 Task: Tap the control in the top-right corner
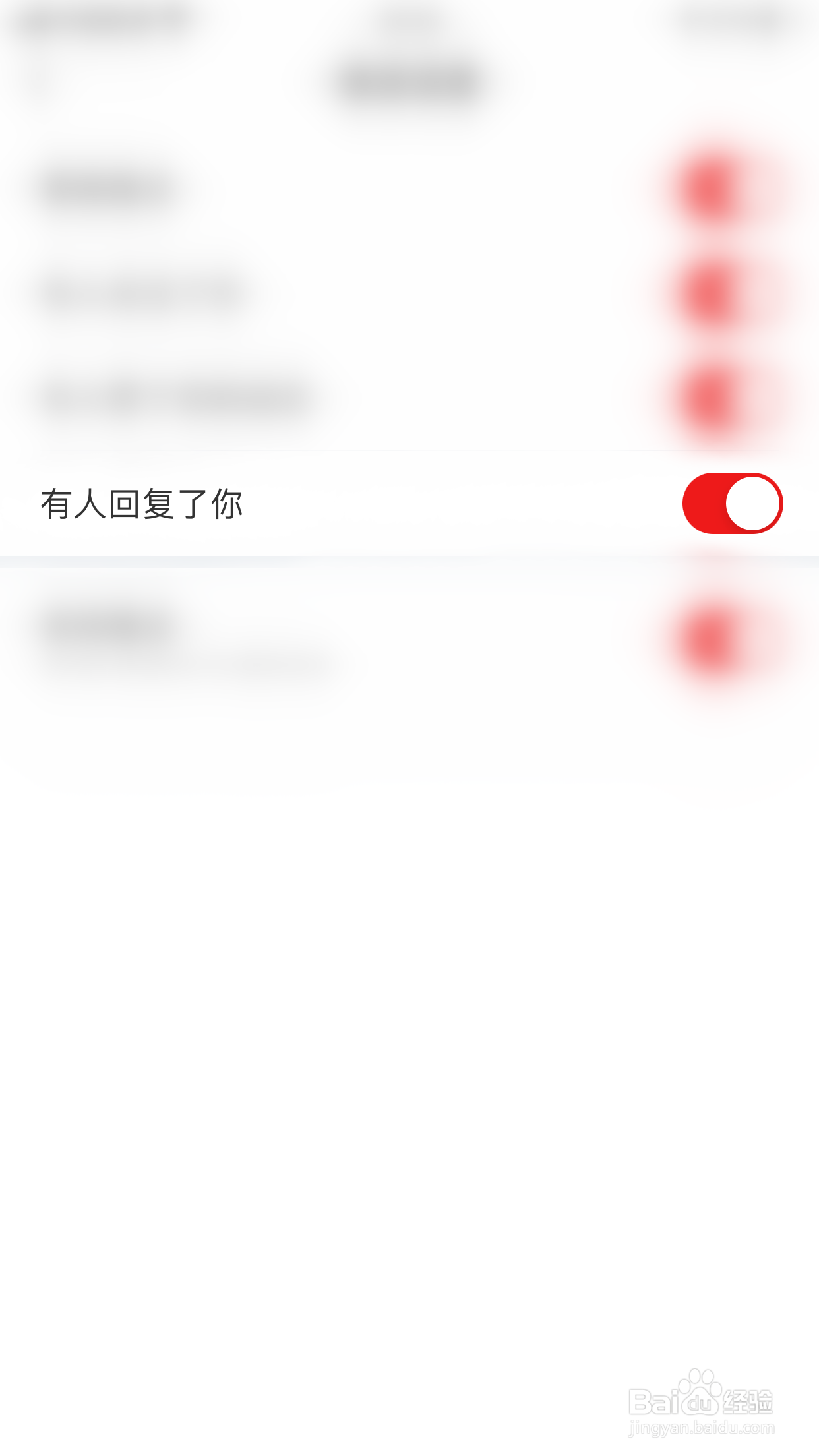click(x=739, y=20)
